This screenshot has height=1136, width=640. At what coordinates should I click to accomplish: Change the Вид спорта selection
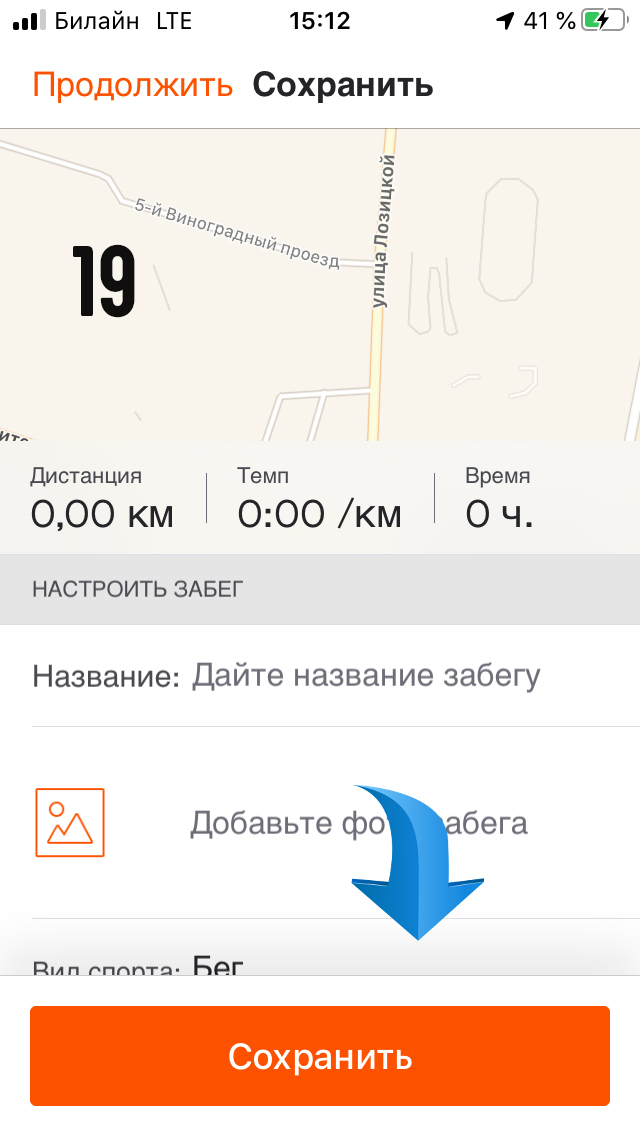(219, 966)
